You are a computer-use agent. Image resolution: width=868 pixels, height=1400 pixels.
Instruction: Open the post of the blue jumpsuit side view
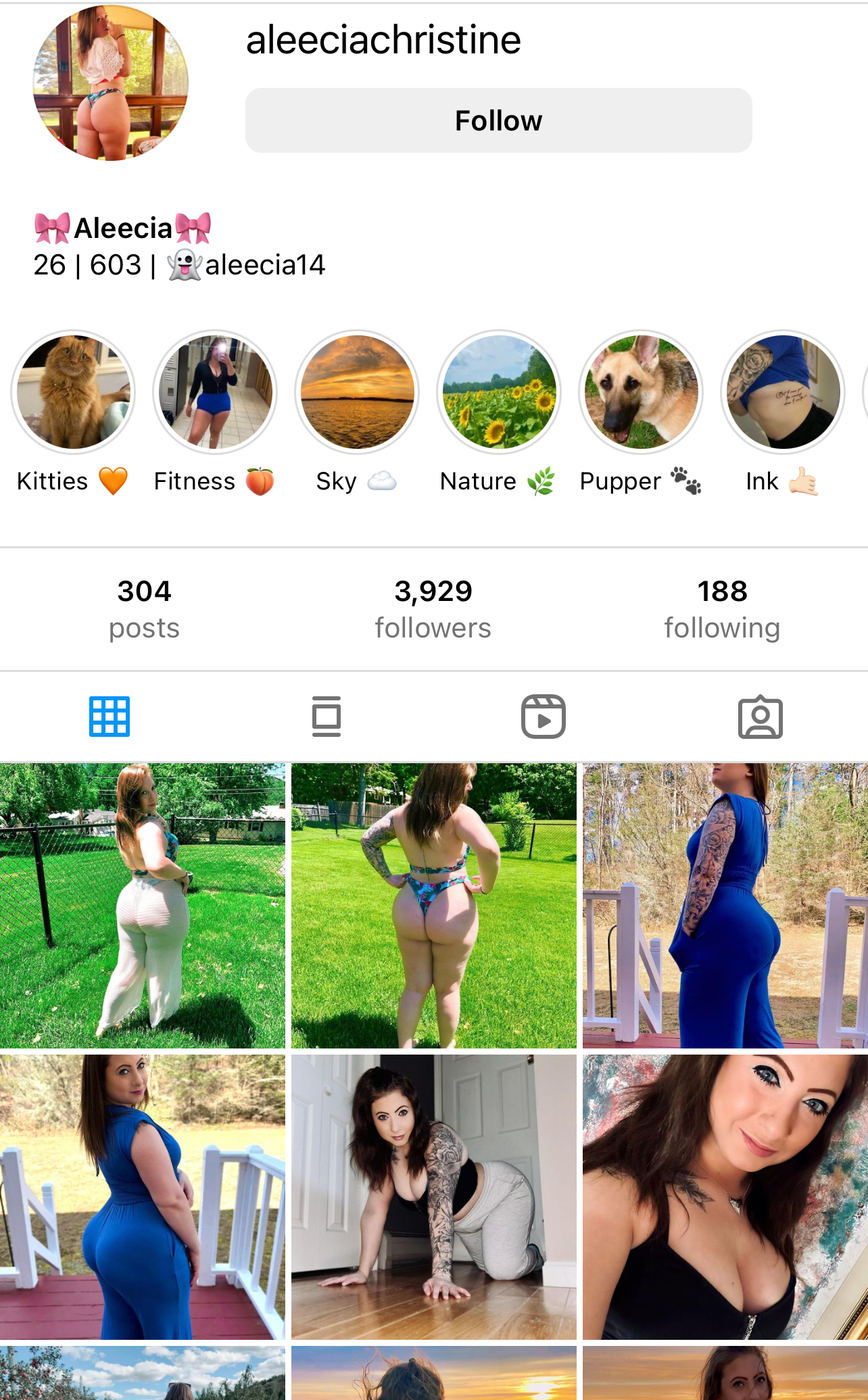(x=725, y=906)
